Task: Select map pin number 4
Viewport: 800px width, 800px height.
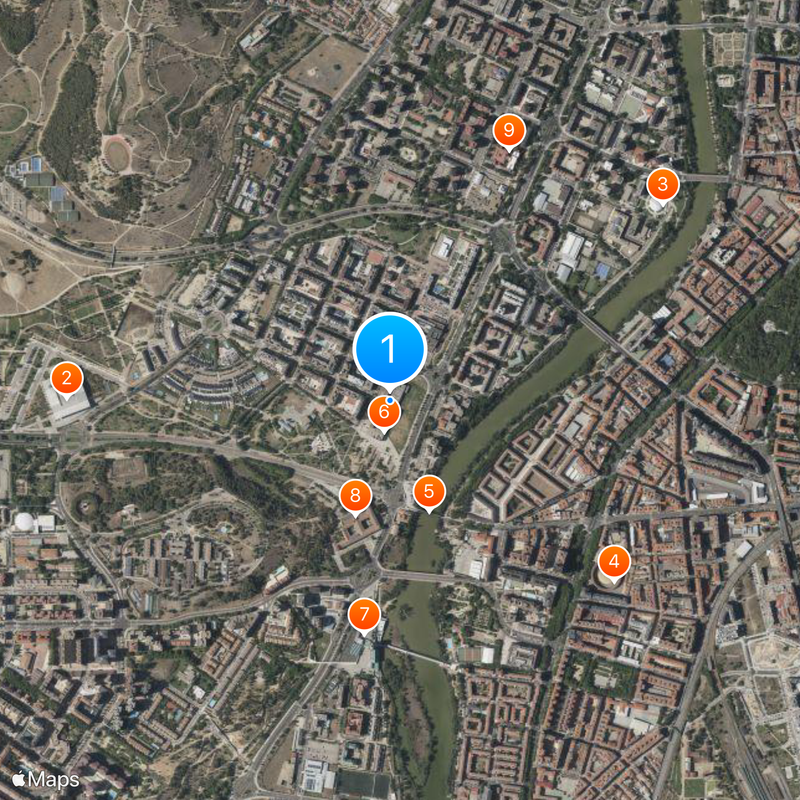Action: click(613, 562)
